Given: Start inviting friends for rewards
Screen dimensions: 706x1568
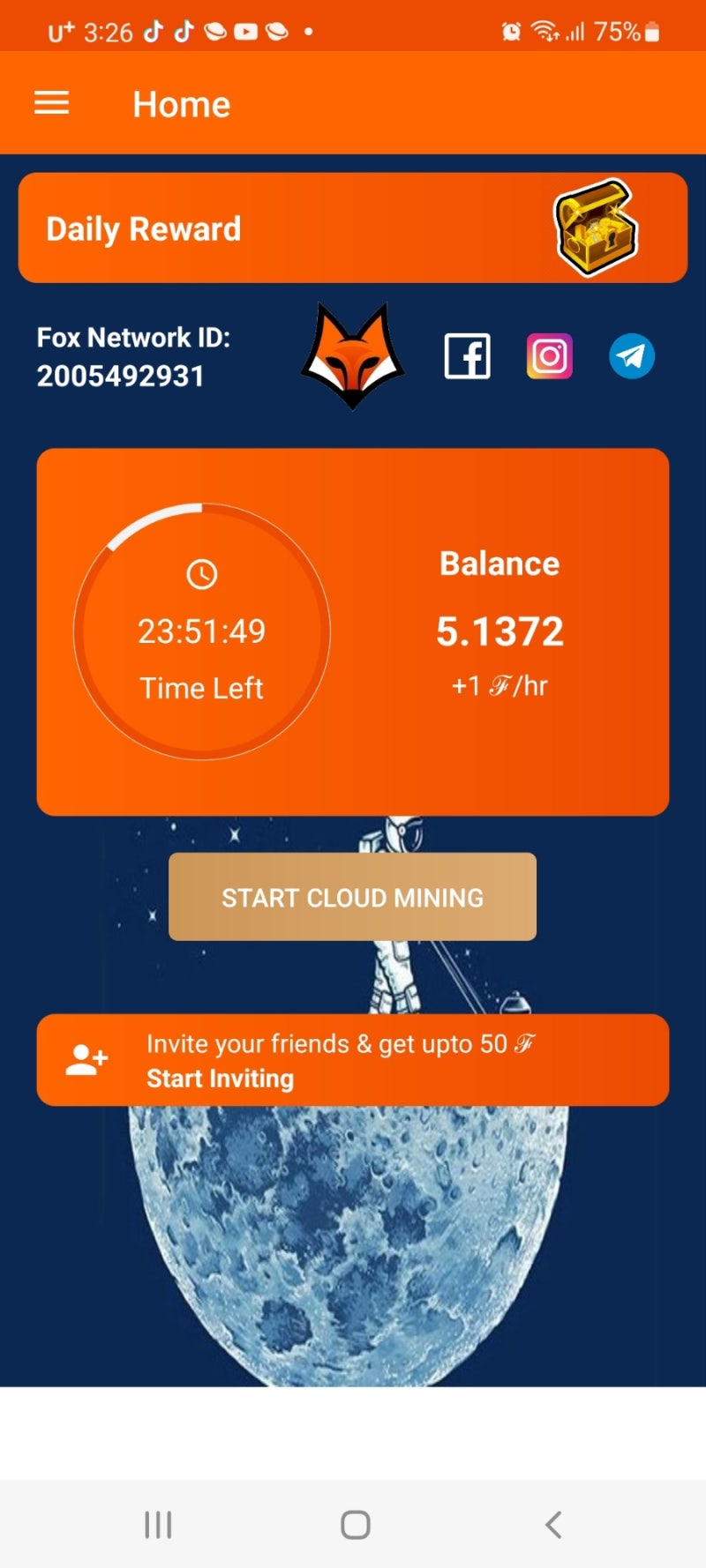Looking at the screenshot, I should [352, 1060].
